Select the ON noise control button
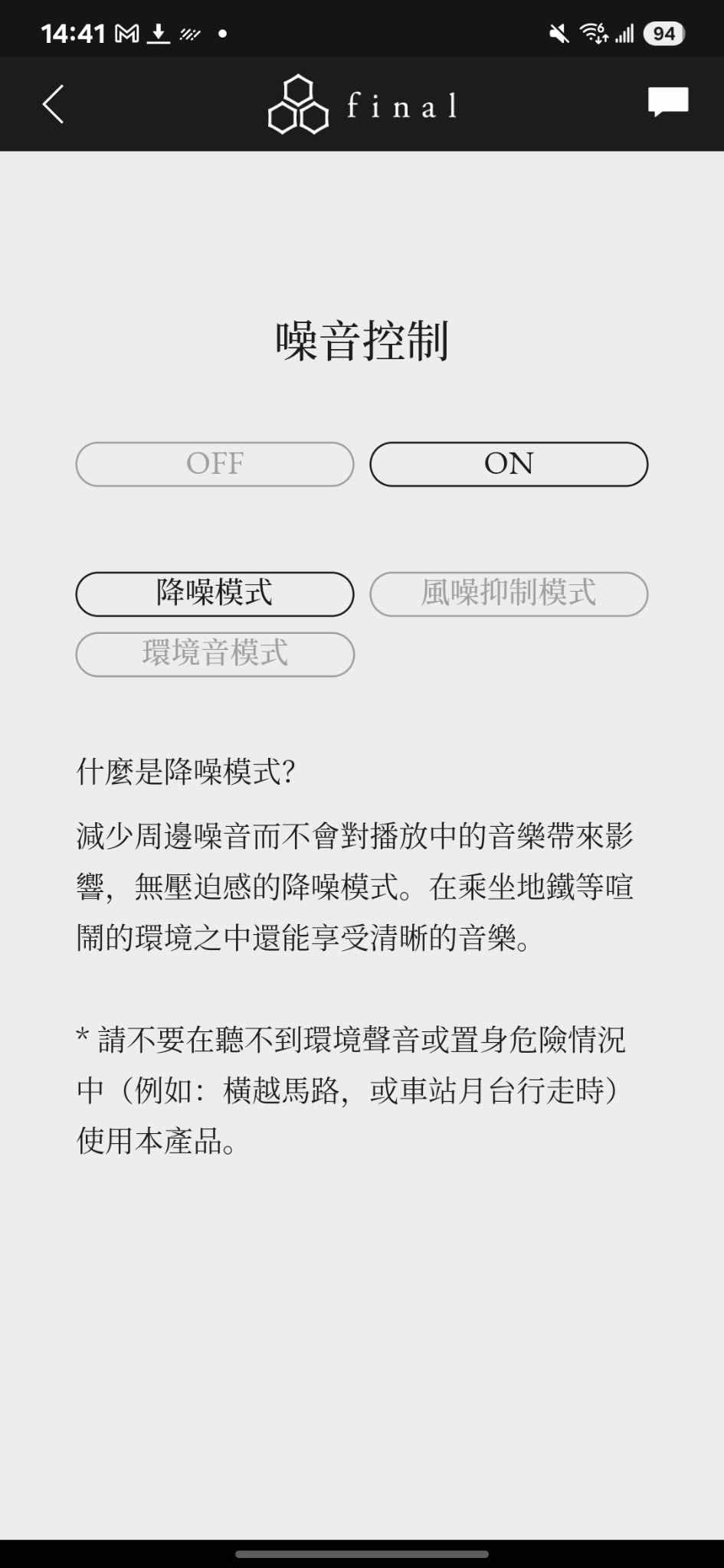This screenshot has width=724, height=1568. coord(509,464)
